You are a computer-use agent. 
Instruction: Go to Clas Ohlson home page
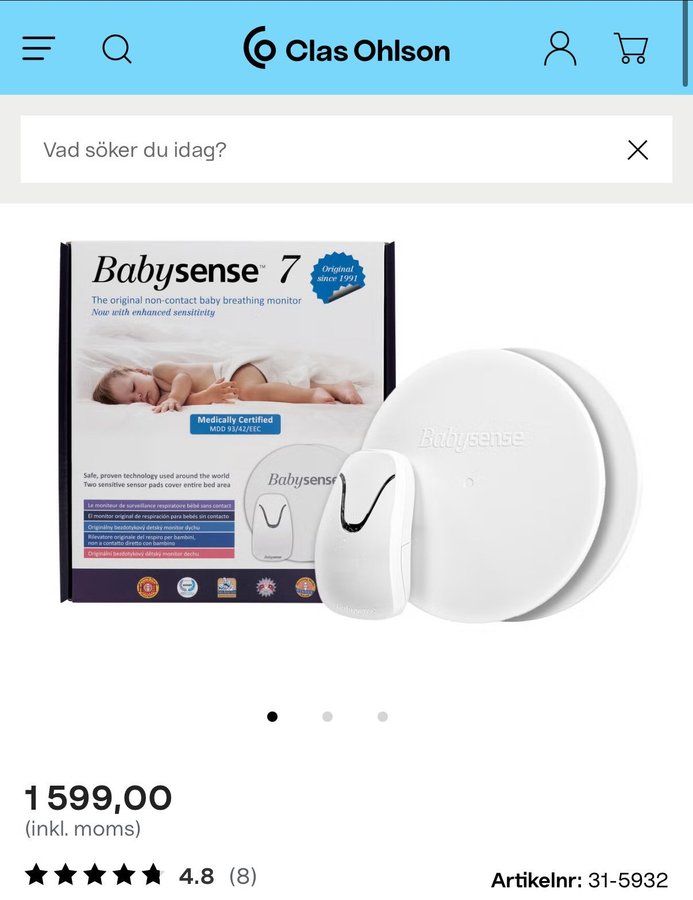pyautogui.click(x=346, y=48)
